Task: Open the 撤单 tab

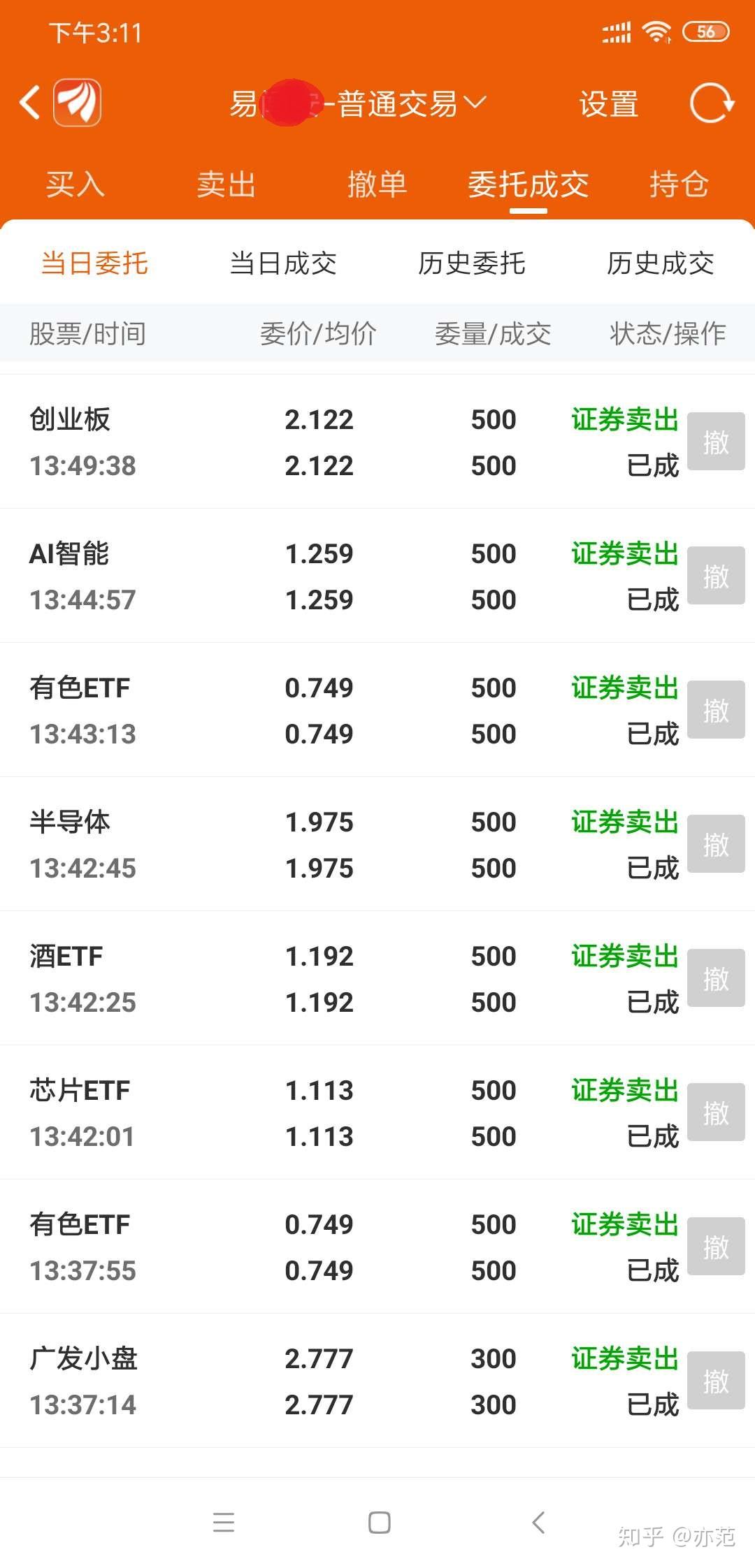Action: pos(377,184)
